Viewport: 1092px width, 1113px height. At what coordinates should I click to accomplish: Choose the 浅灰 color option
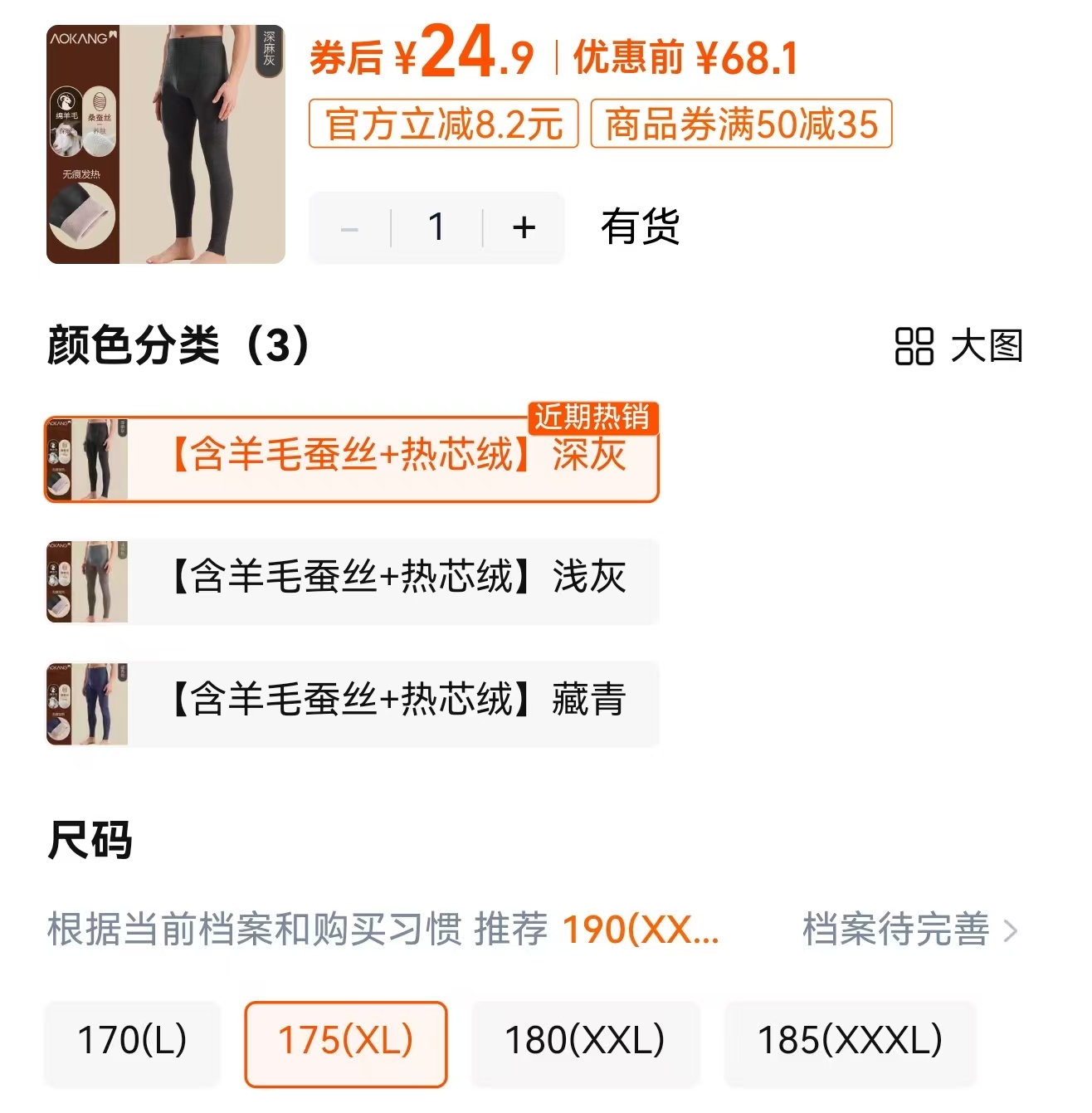point(352,580)
